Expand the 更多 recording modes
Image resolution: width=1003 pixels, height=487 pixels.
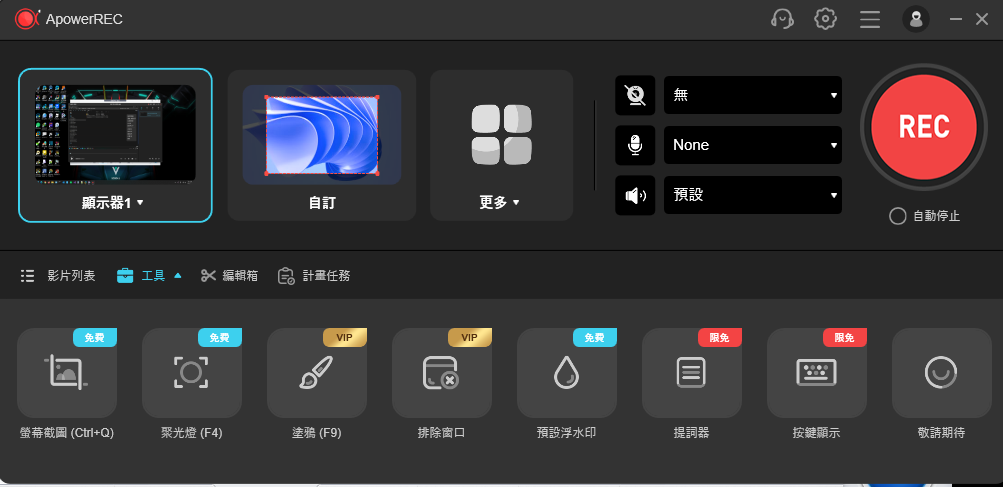(x=501, y=144)
